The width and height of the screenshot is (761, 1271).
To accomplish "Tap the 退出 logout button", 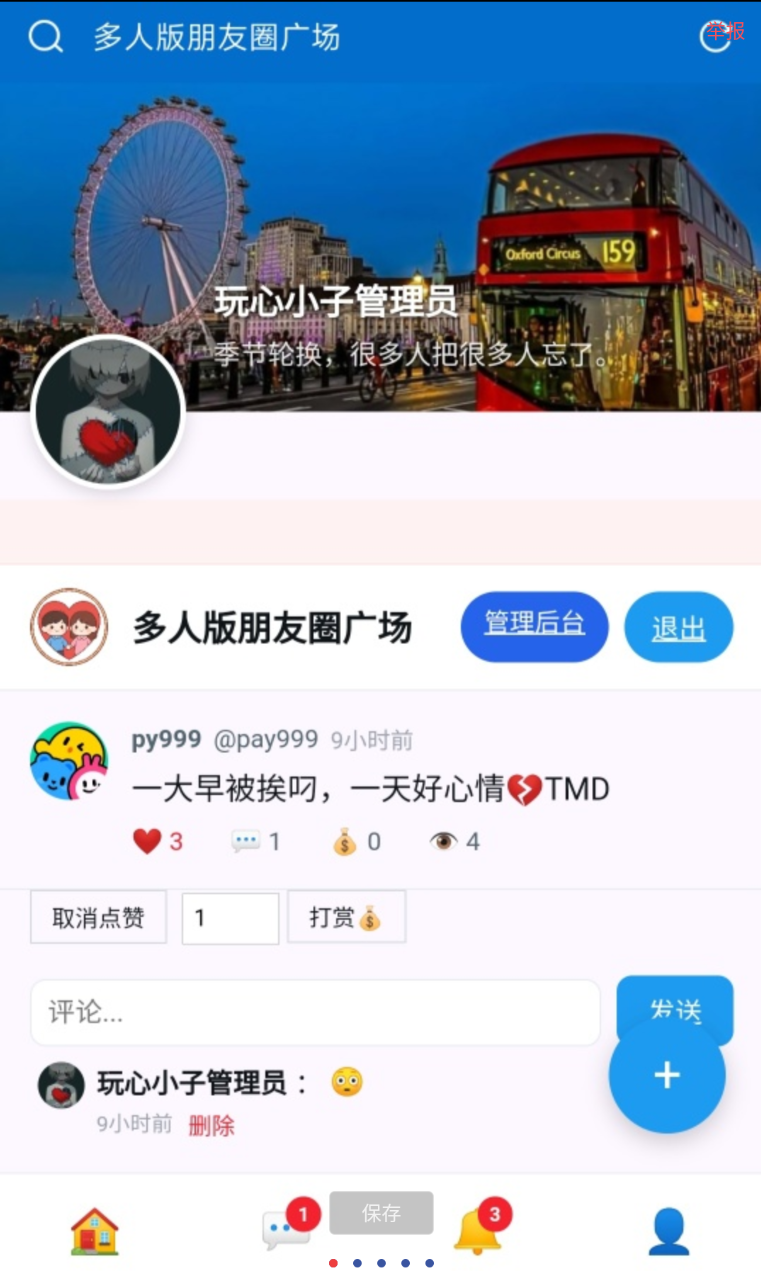I will coord(678,628).
